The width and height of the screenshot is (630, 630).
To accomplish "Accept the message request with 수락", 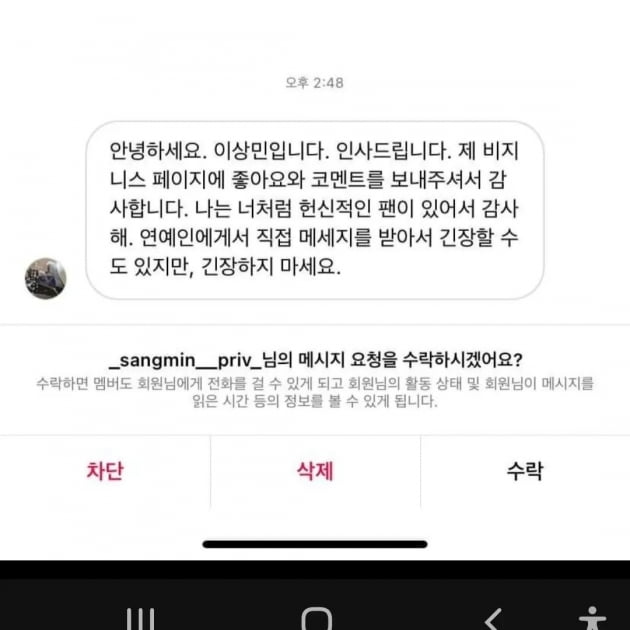I will pyautogui.click(x=524, y=471).
